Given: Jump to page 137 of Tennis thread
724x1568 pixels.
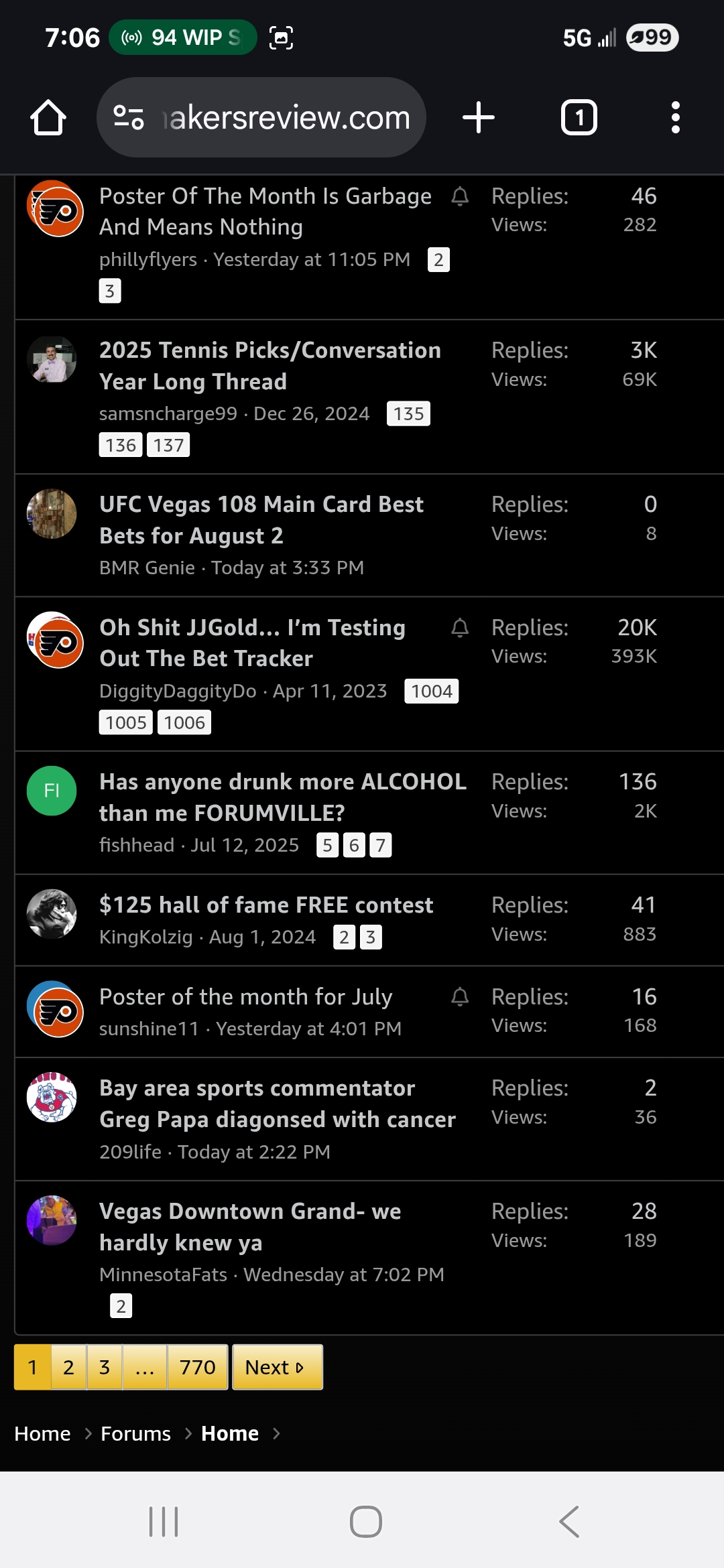Looking at the screenshot, I should point(168,445).
